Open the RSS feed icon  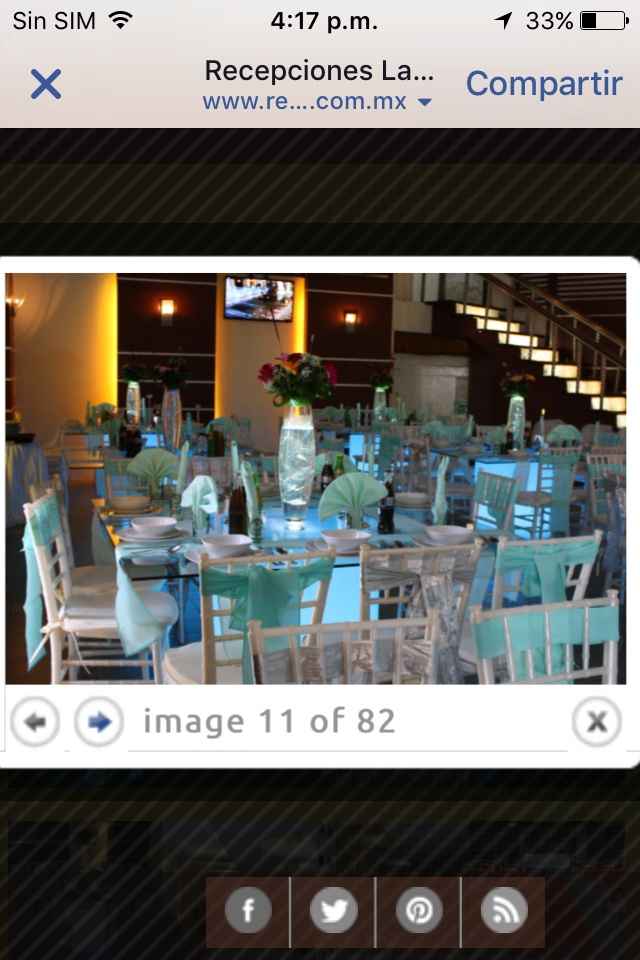(x=504, y=911)
